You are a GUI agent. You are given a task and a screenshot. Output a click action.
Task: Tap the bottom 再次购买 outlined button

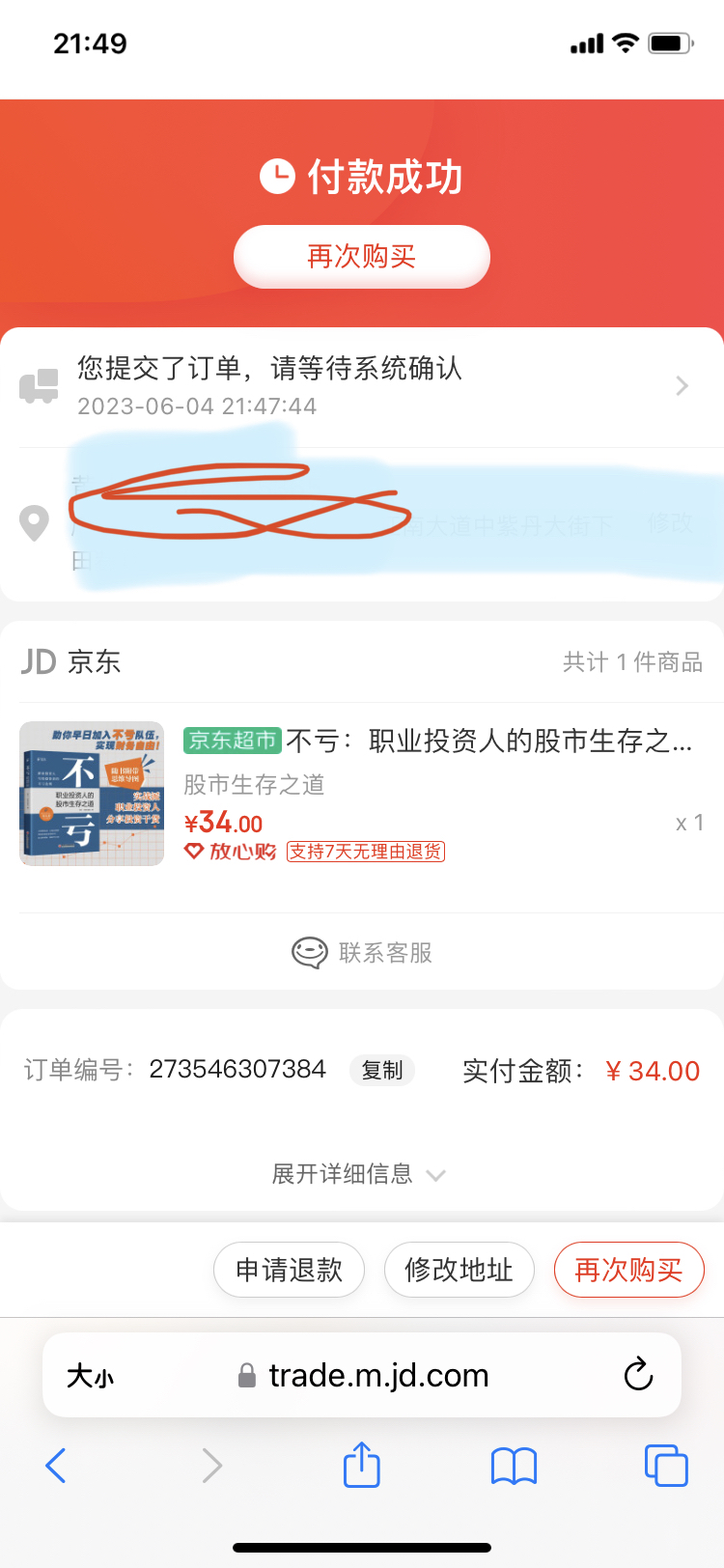[x=628, y=1270]
